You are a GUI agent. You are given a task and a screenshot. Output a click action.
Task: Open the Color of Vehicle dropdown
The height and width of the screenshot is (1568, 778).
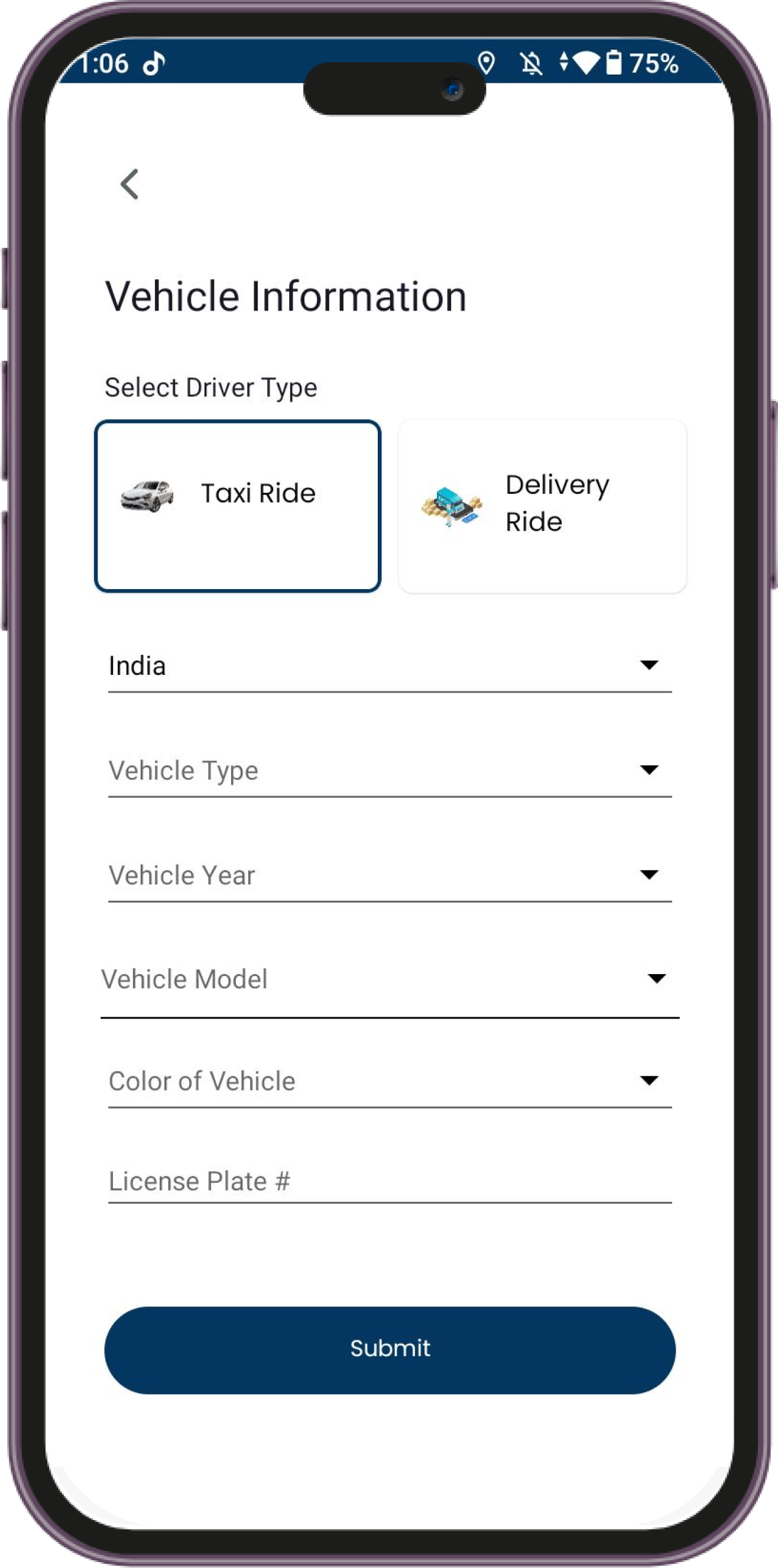click(x=390, y=1082)
